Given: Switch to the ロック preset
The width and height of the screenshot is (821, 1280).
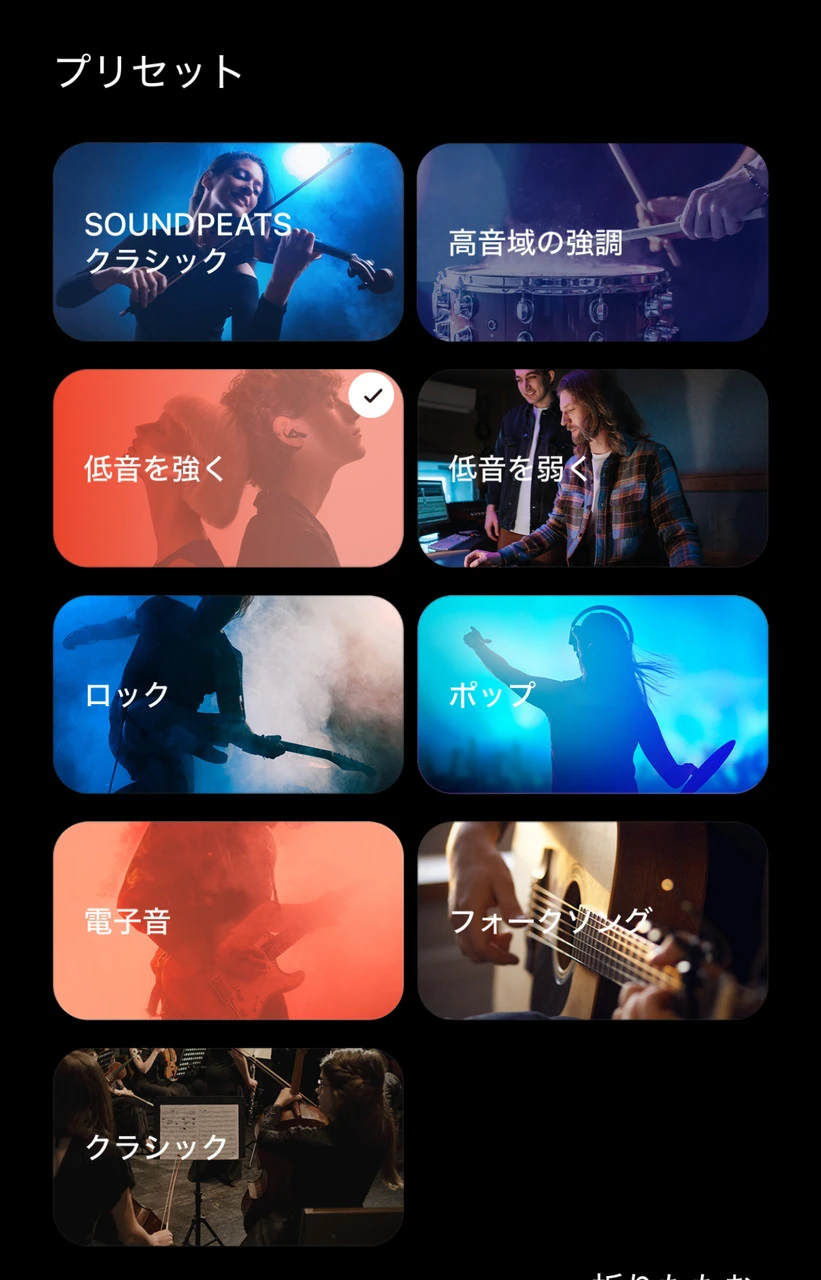Looking at the screenshot, I should 228,694.
